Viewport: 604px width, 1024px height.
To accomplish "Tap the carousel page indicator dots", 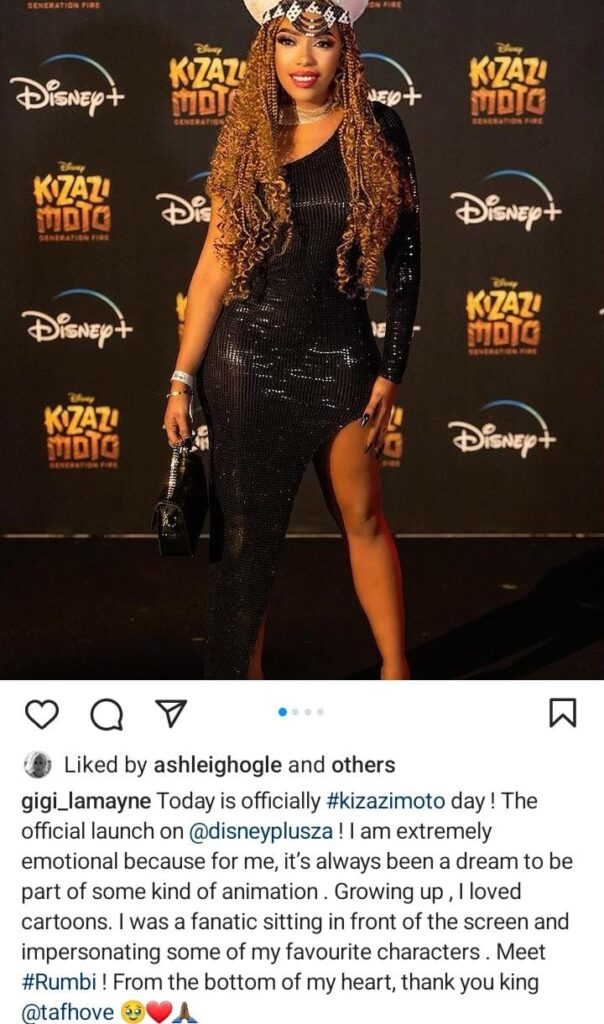I will (301, 712).
